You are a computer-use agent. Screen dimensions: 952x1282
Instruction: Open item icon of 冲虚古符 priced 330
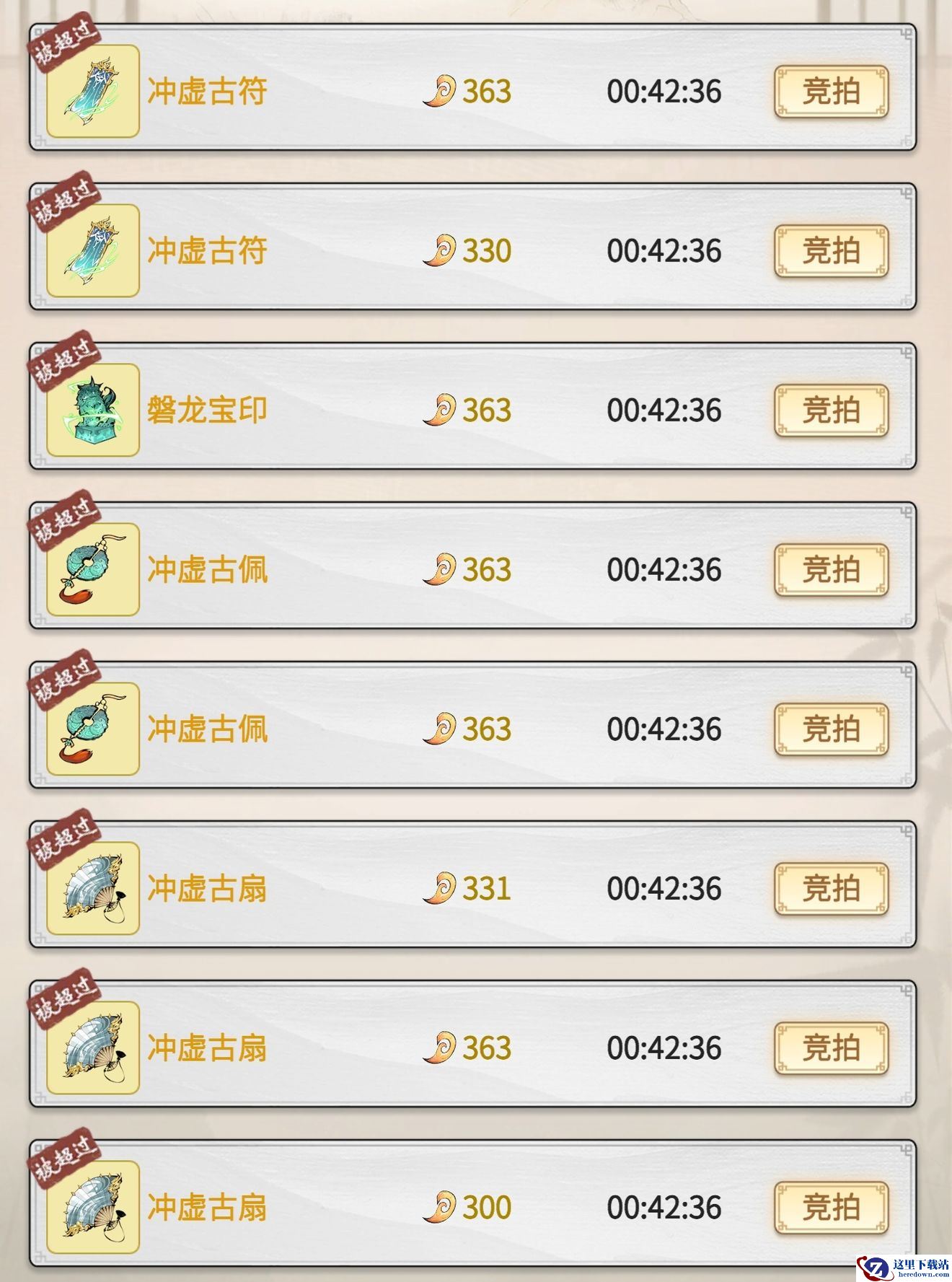[93, 251]
